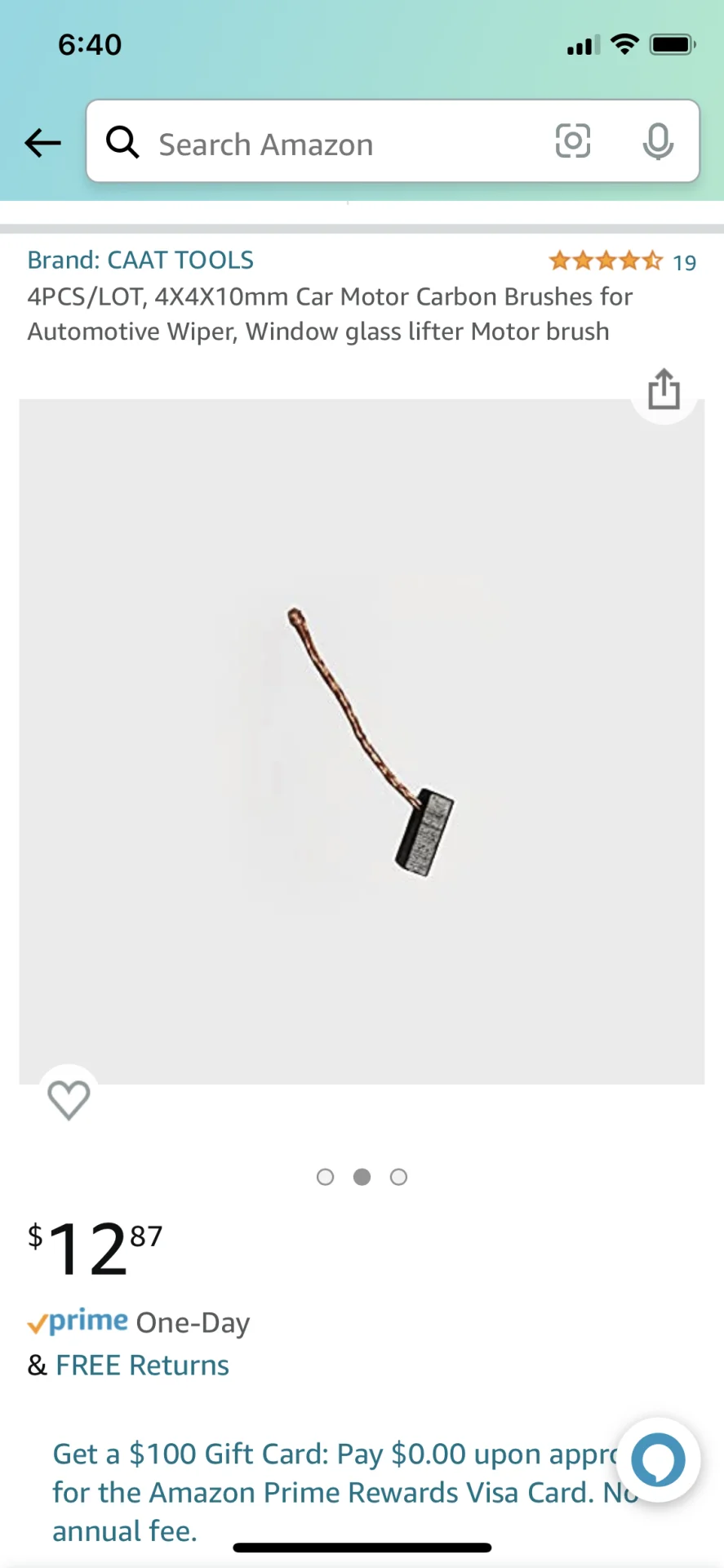Jump to the third image dot
724x1568 pixels.
coord(398,1177)
